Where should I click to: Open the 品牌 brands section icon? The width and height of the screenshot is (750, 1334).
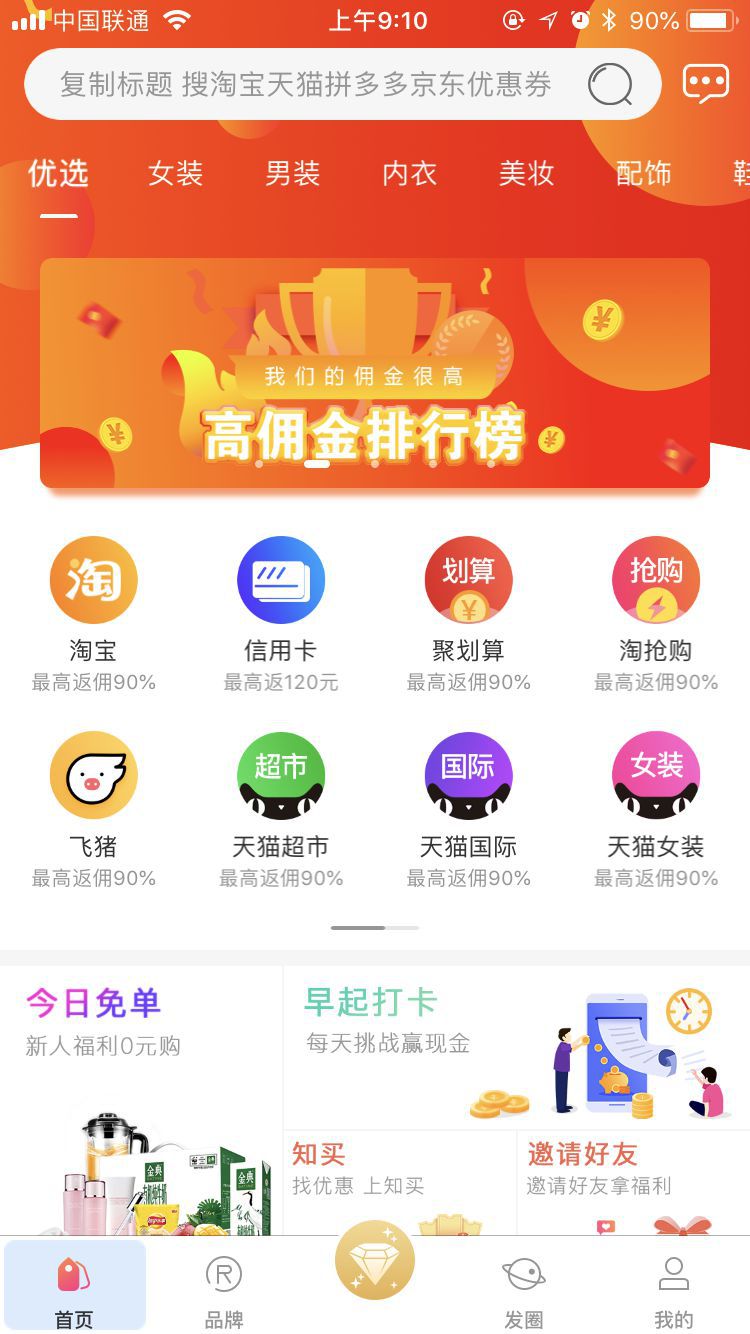pos(225,1275)
